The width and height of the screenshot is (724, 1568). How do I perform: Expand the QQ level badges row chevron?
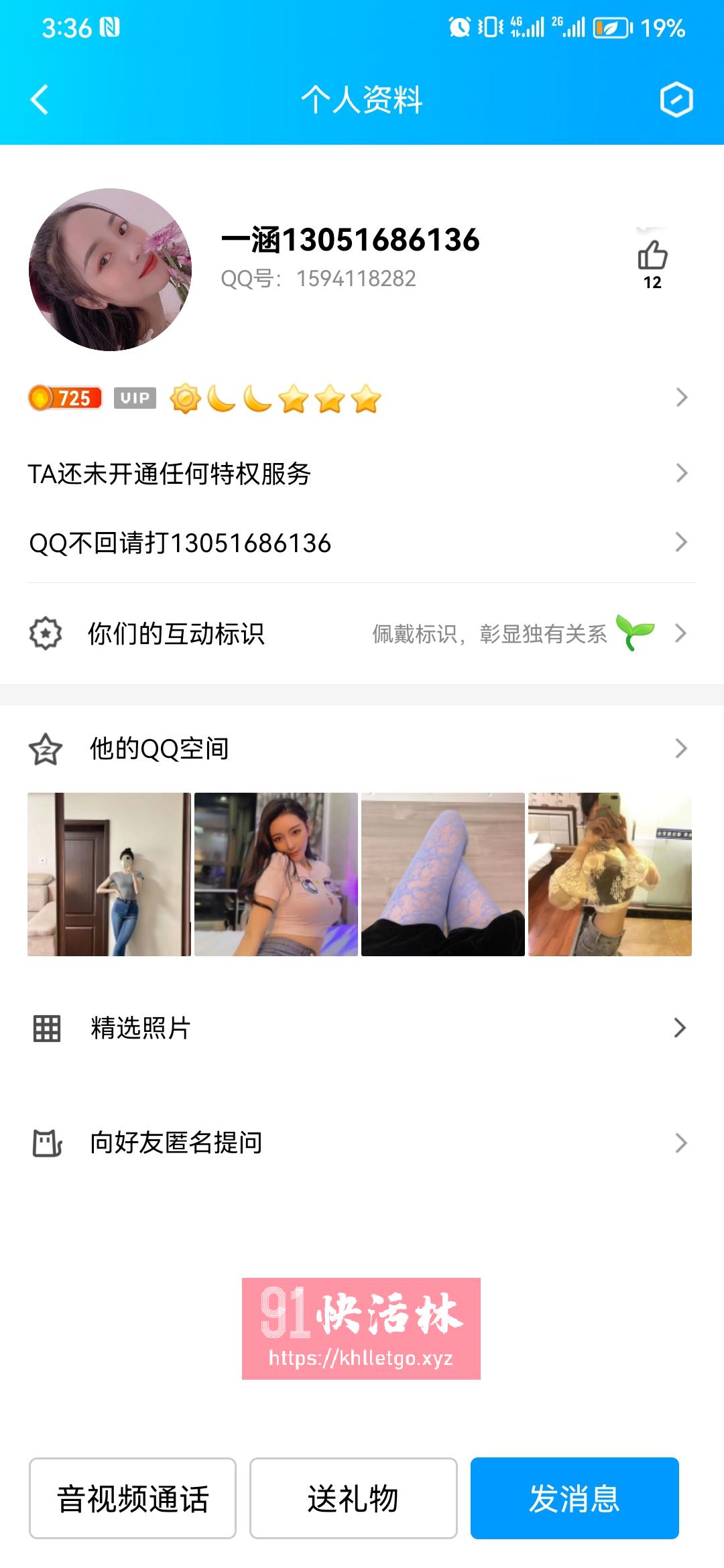(x=682, y=398)
